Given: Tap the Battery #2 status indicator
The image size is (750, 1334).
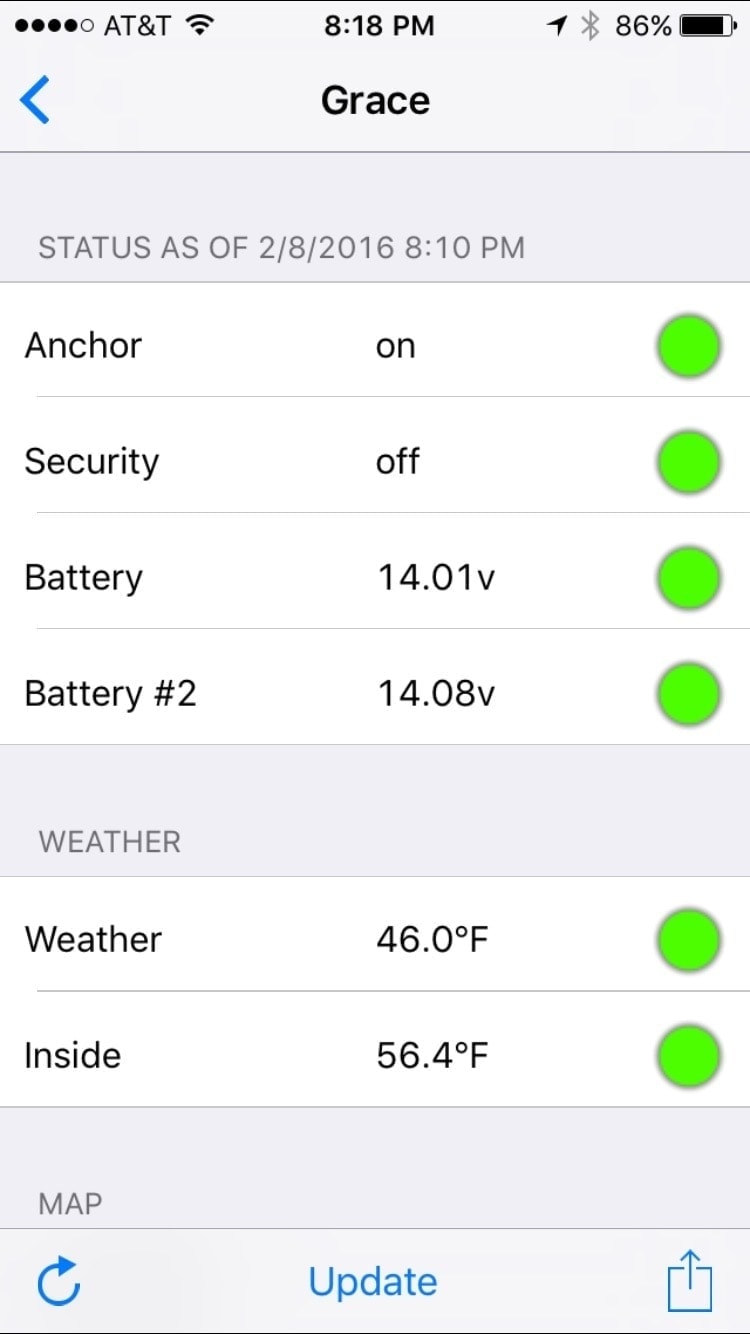Looking at the screenshot, I should [x=689, y=693].
